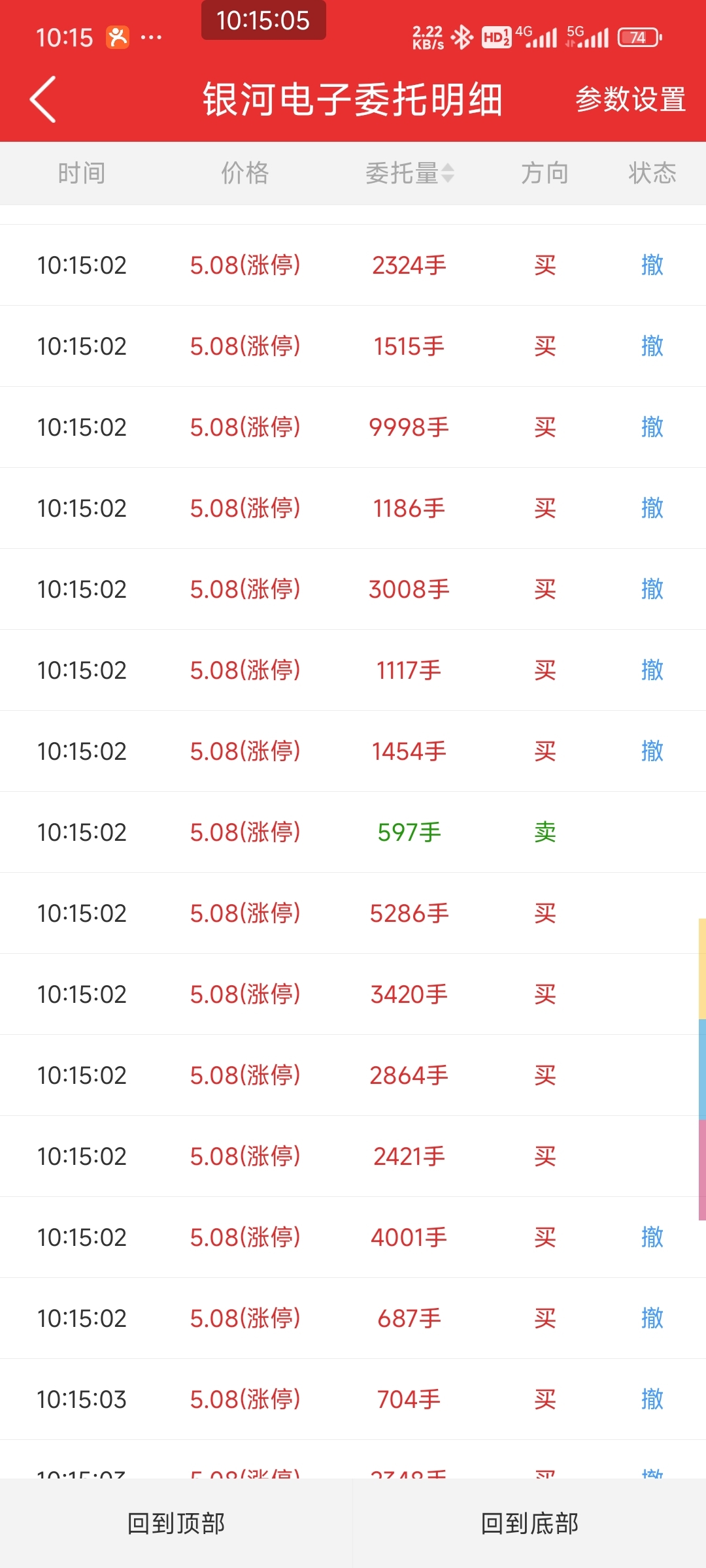Open the 9998手 order row
Screen dimensions: 706x1568
click(353, 427)
